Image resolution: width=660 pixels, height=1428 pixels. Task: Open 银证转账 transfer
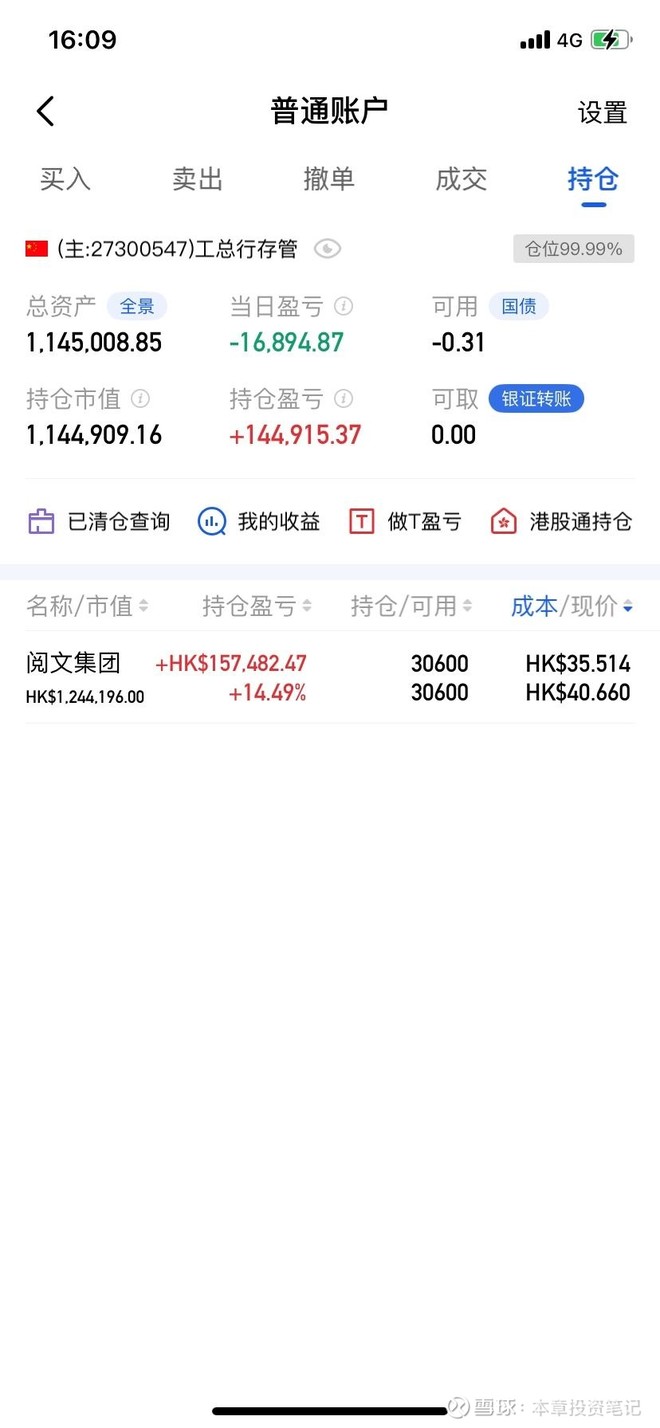coord(536,399)
